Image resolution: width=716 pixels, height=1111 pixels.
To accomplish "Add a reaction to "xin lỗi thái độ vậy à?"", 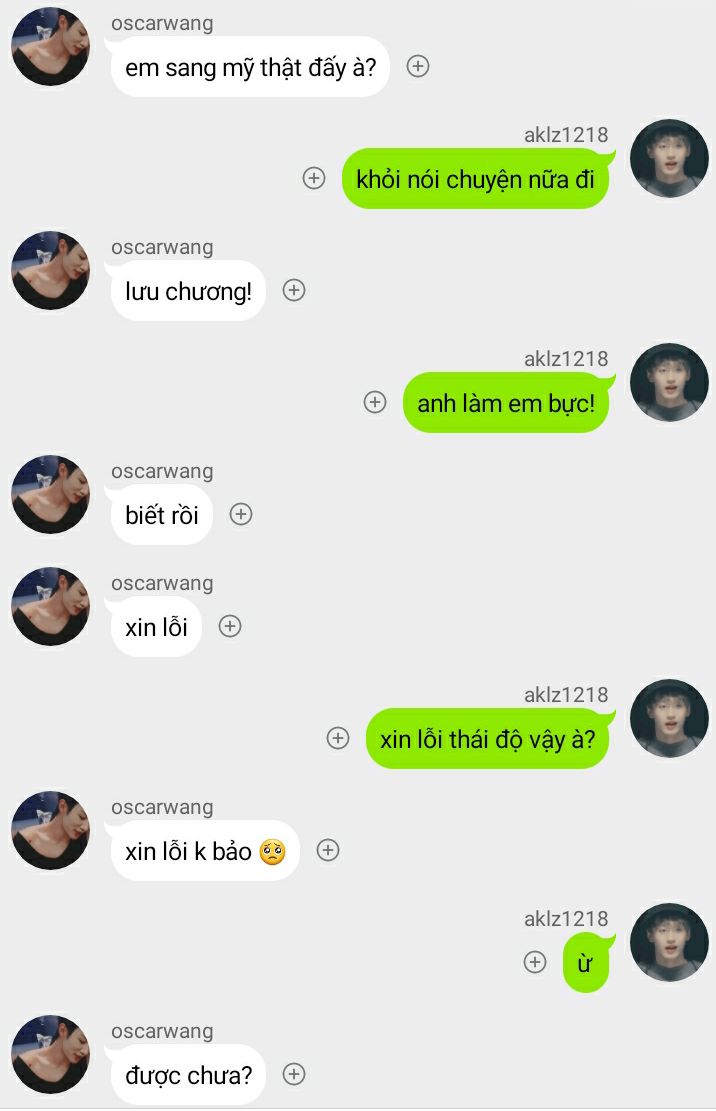I will [x=338, y=738].
